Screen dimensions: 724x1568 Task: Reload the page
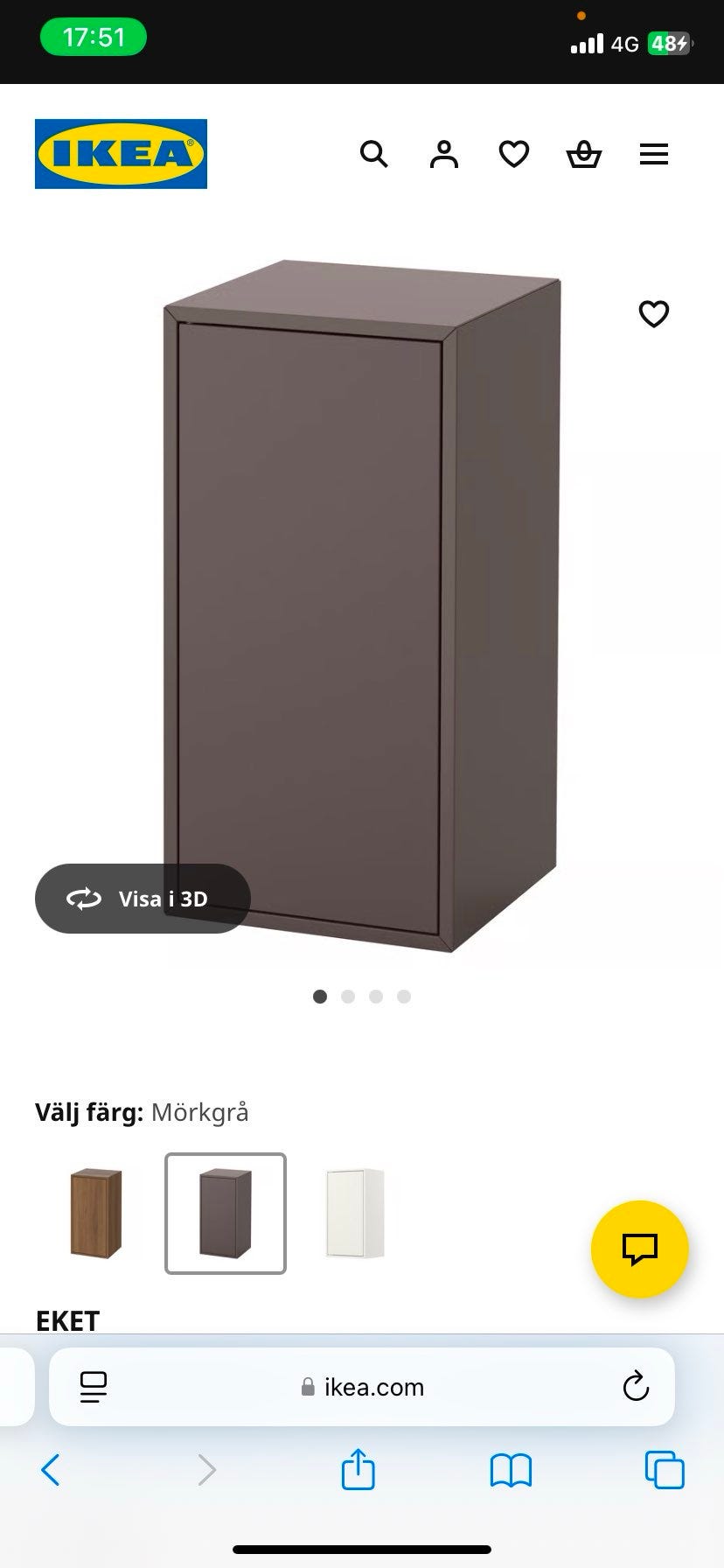click(636, 1387)
